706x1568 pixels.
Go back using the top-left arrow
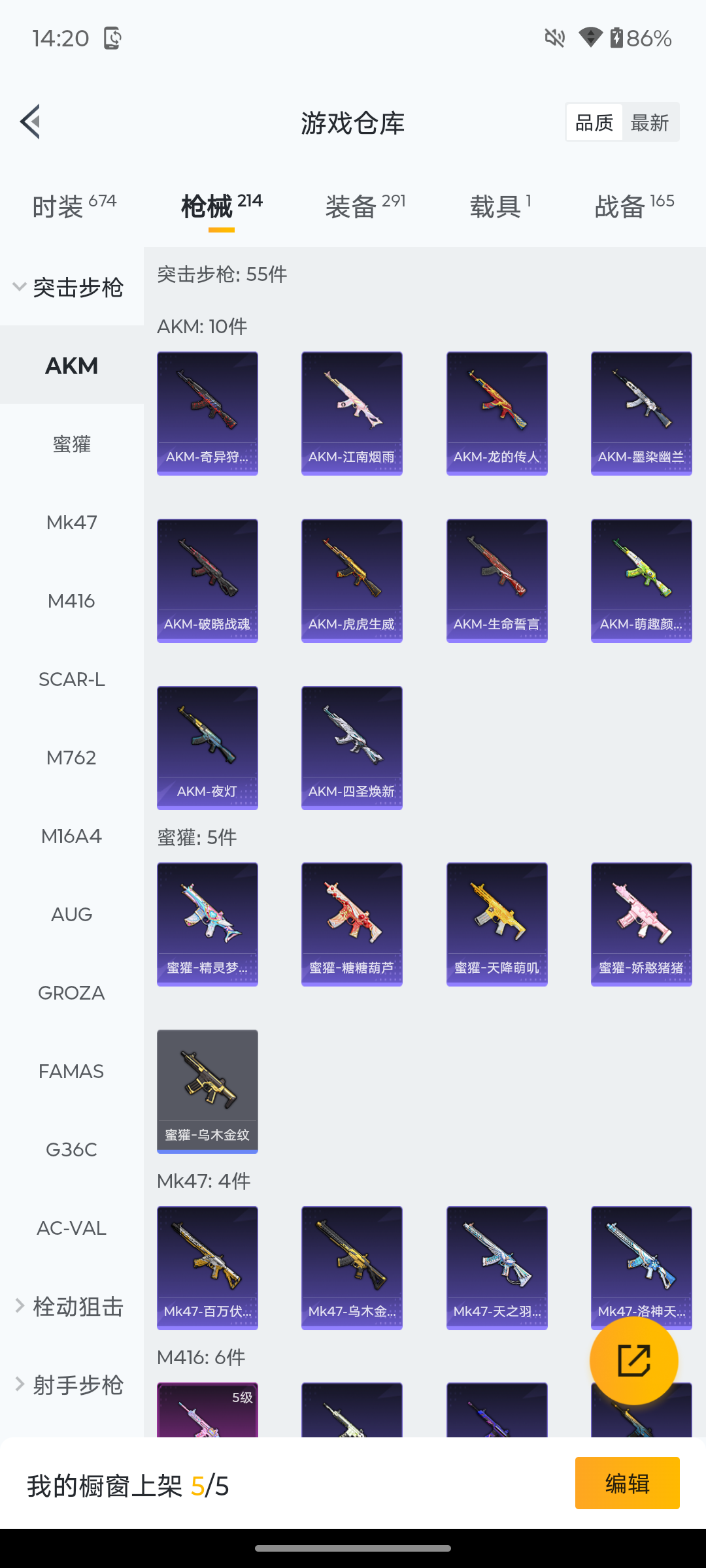[30, 122]
